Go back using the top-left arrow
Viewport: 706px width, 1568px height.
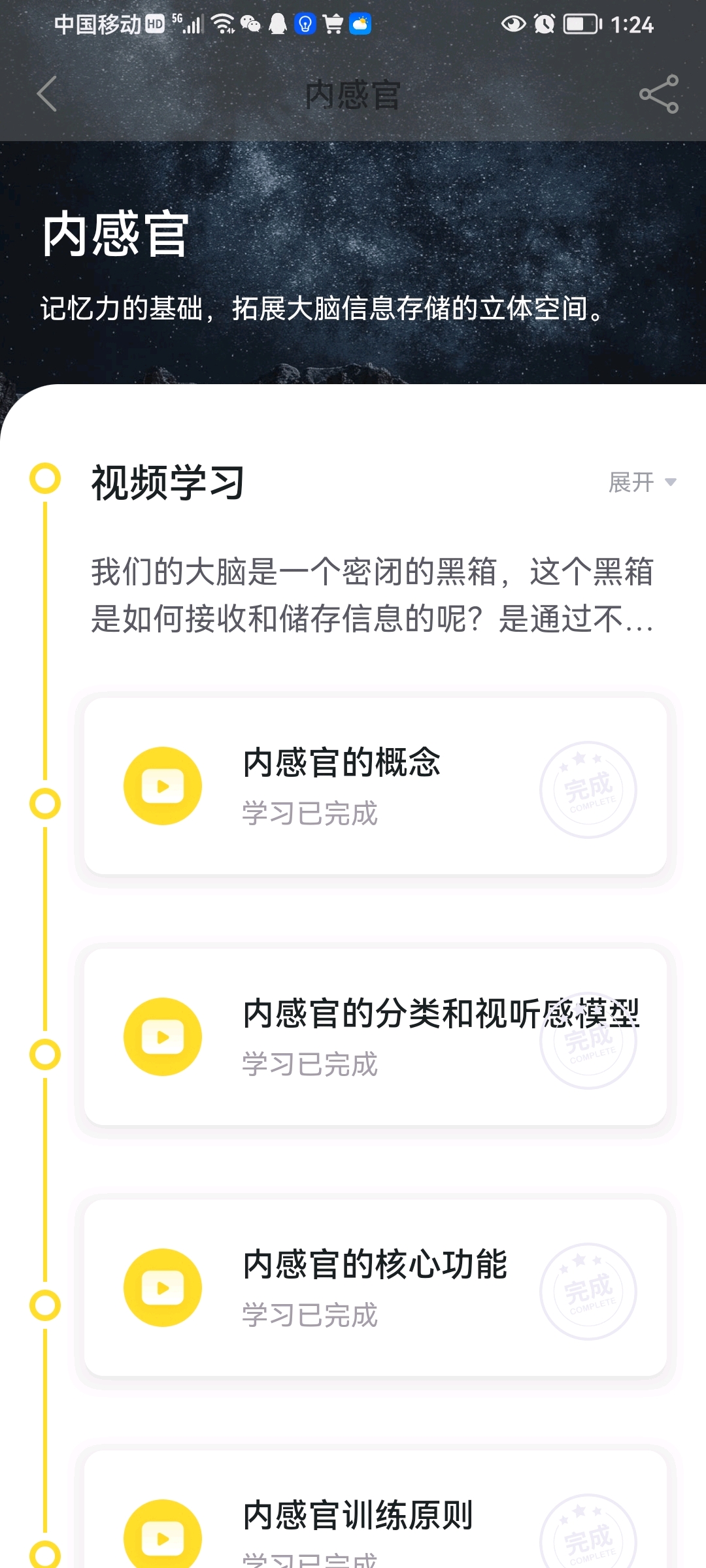click(x=46, y=94)
